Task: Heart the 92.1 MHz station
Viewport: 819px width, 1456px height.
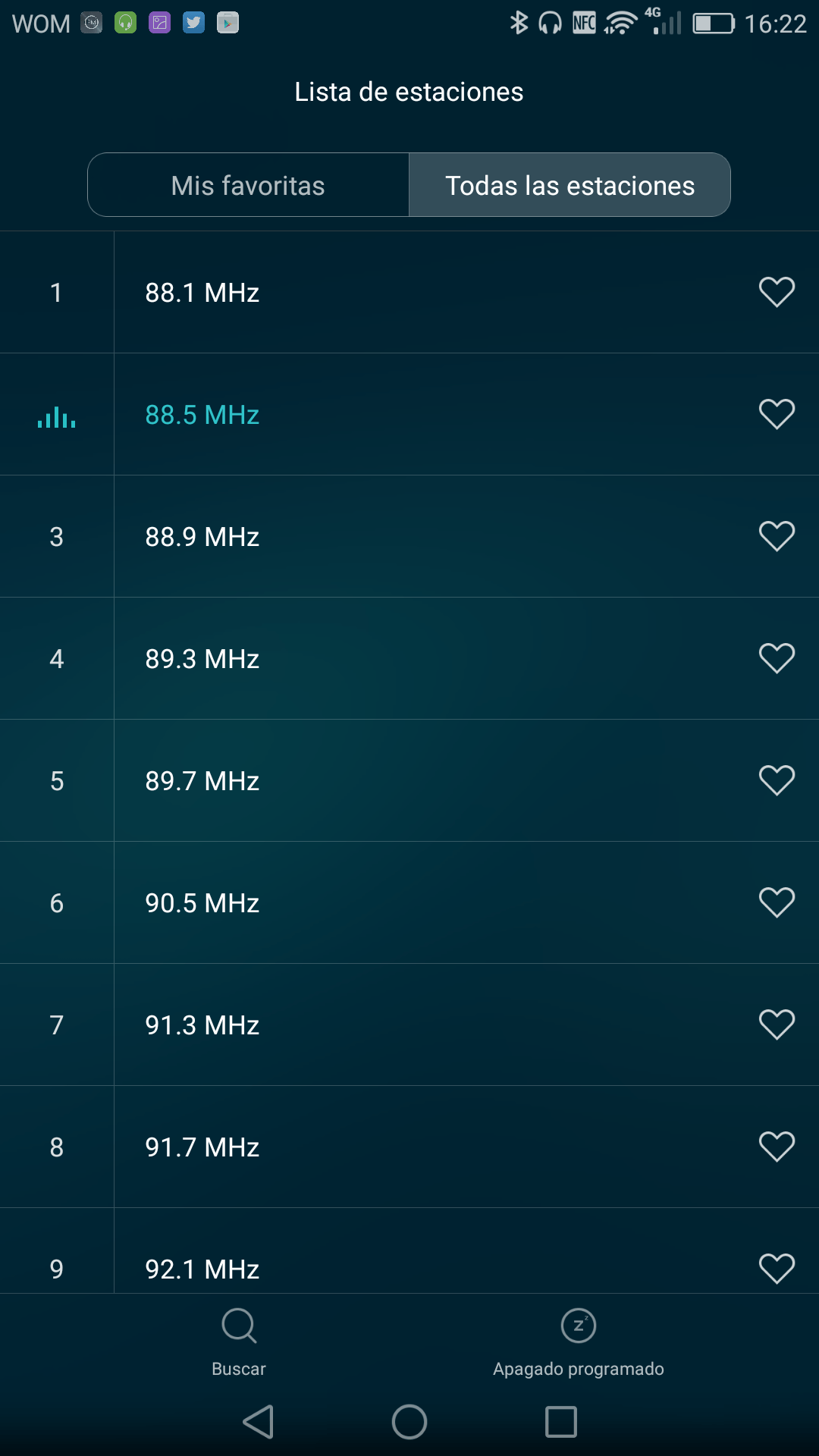Action: pyautogui.click(x=777, y=1269)
